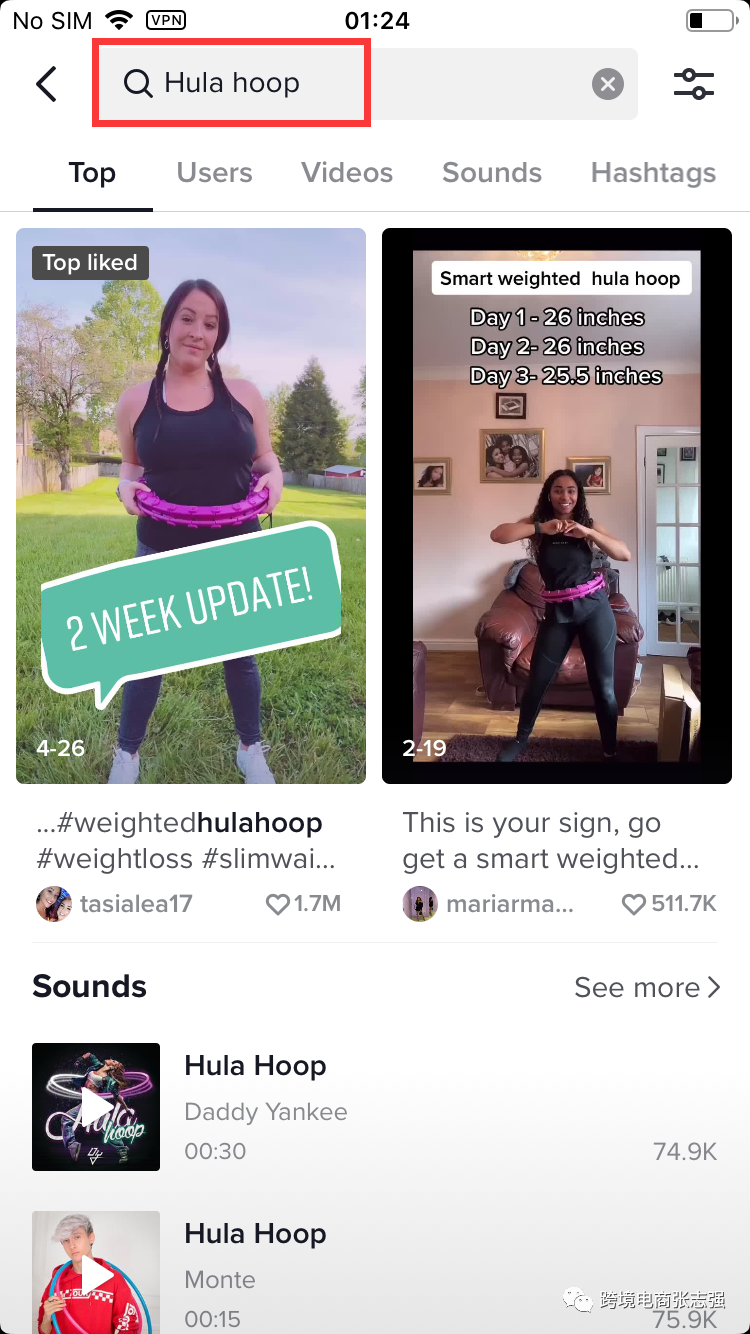Clear the search text
Viewport: 750px width, 1334px height.
tap(607, 84)
